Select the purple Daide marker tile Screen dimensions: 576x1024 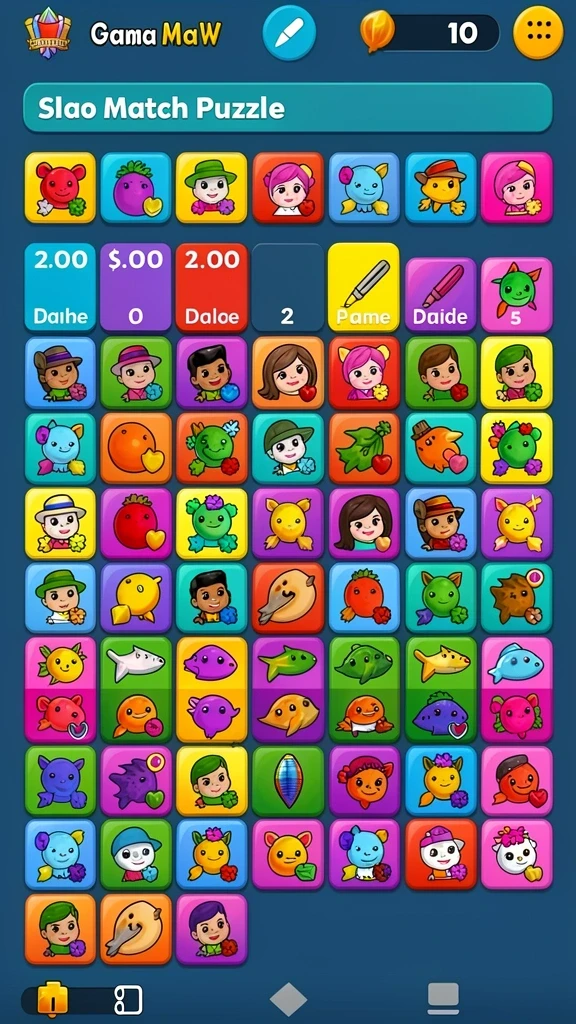(441, 295)
